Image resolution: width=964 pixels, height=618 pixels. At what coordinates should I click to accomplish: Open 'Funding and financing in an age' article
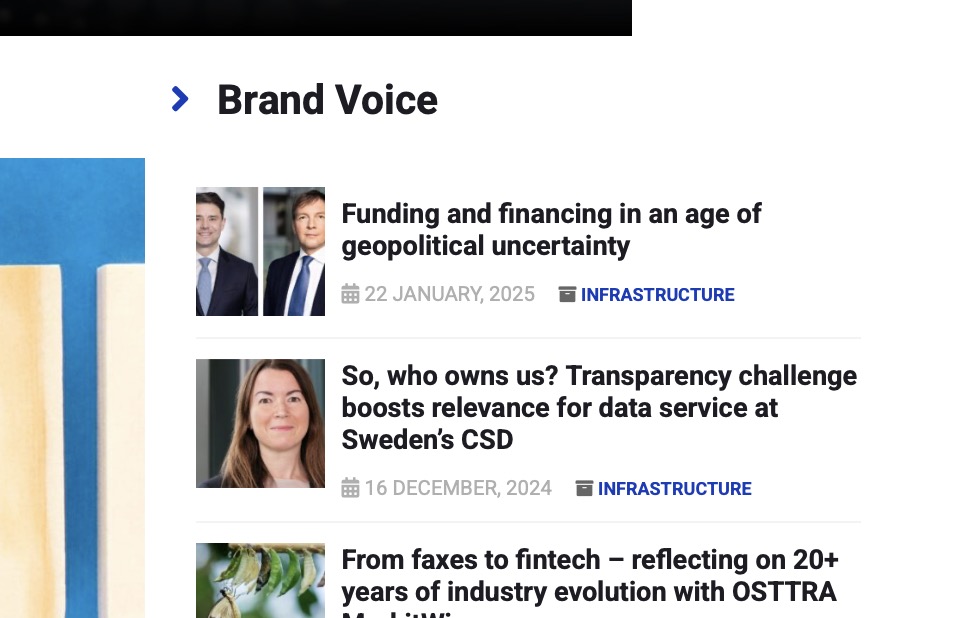tap(551, 230)
